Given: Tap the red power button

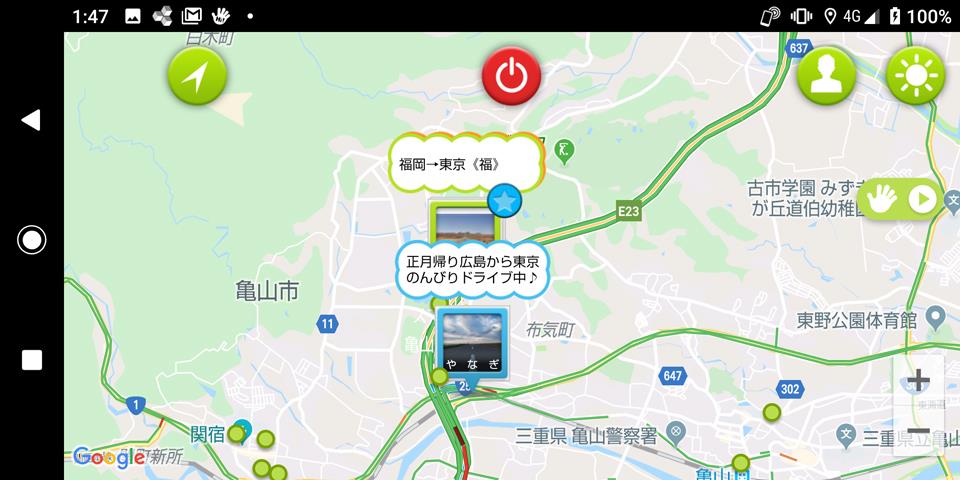Looking at the screenshot, I should pyautogui.click(x=511, y=76).
